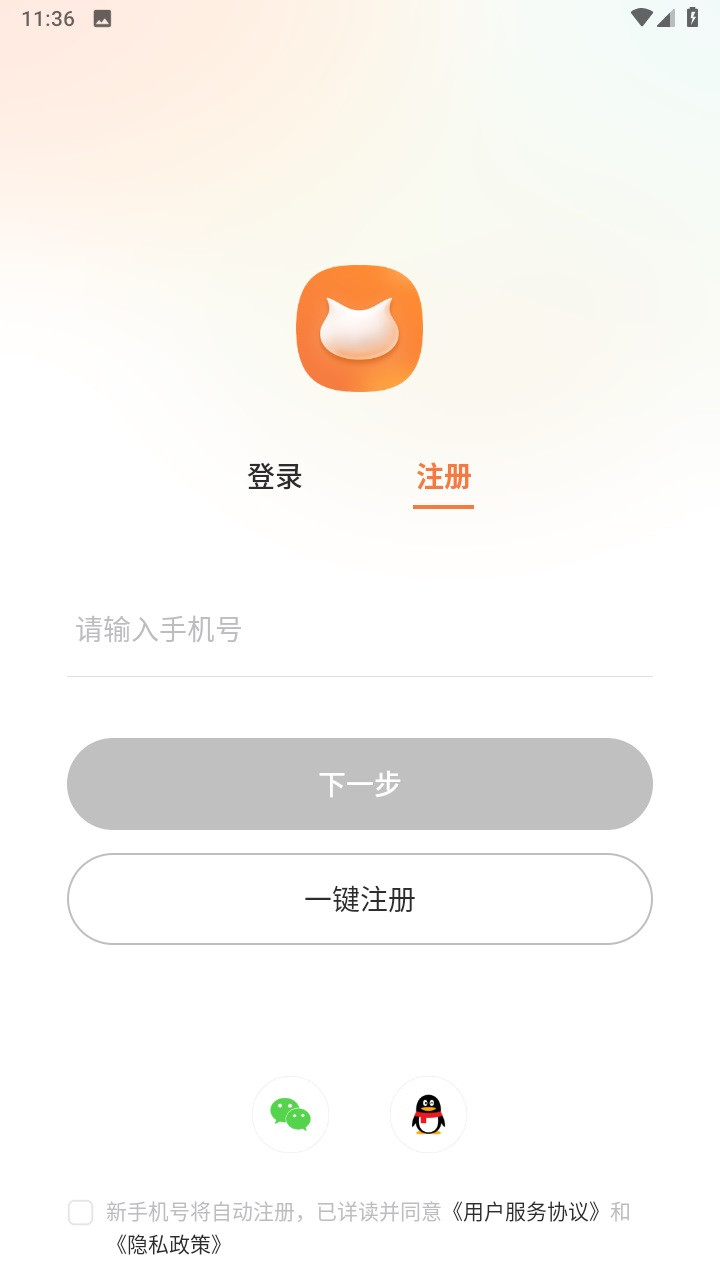
Task: Log in using the QQ penguin icon
Action: point(428,1114)
